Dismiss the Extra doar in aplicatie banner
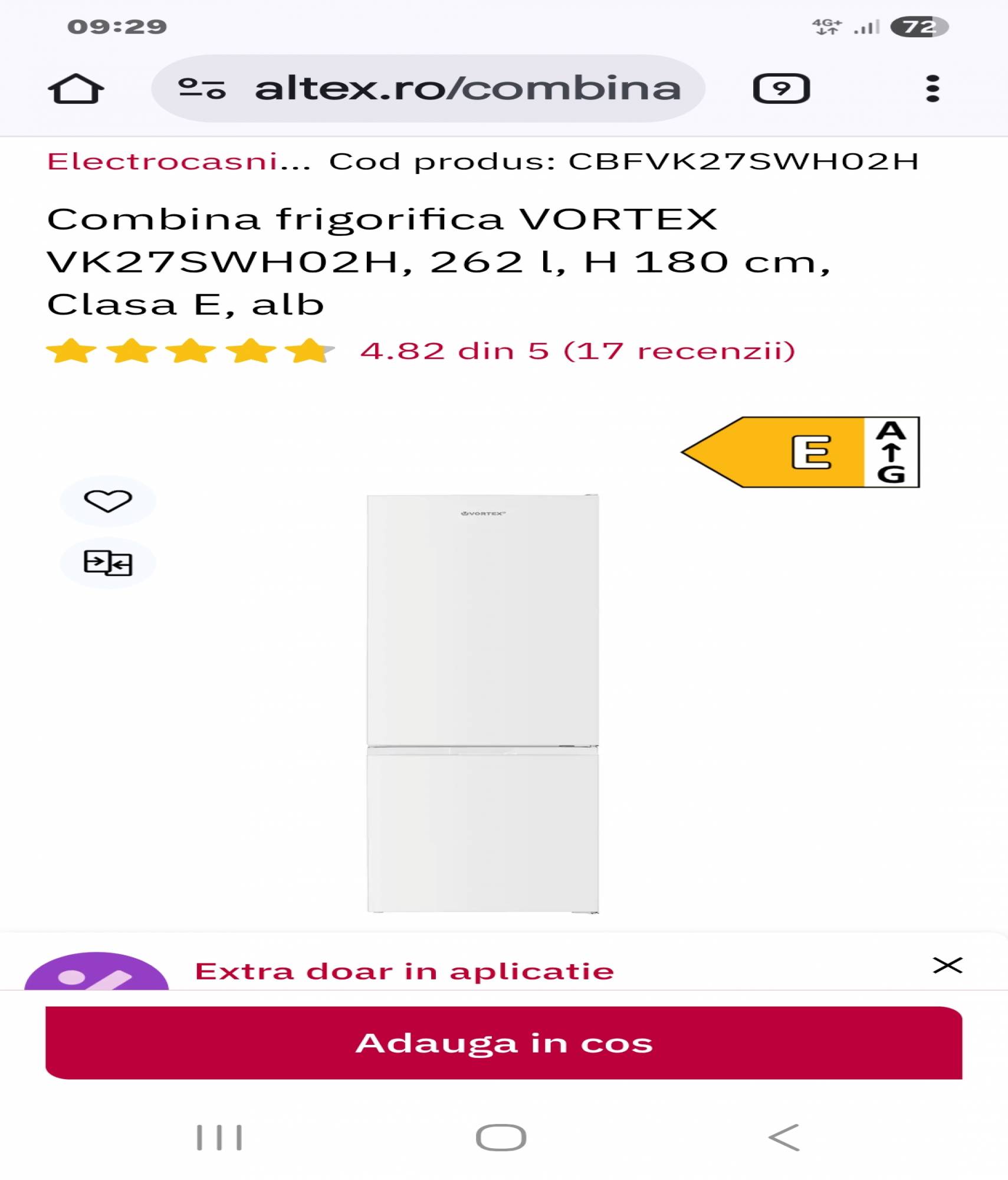Image resolution: width=1008 pixels, height=1180 pixels. tap(947, 966)
